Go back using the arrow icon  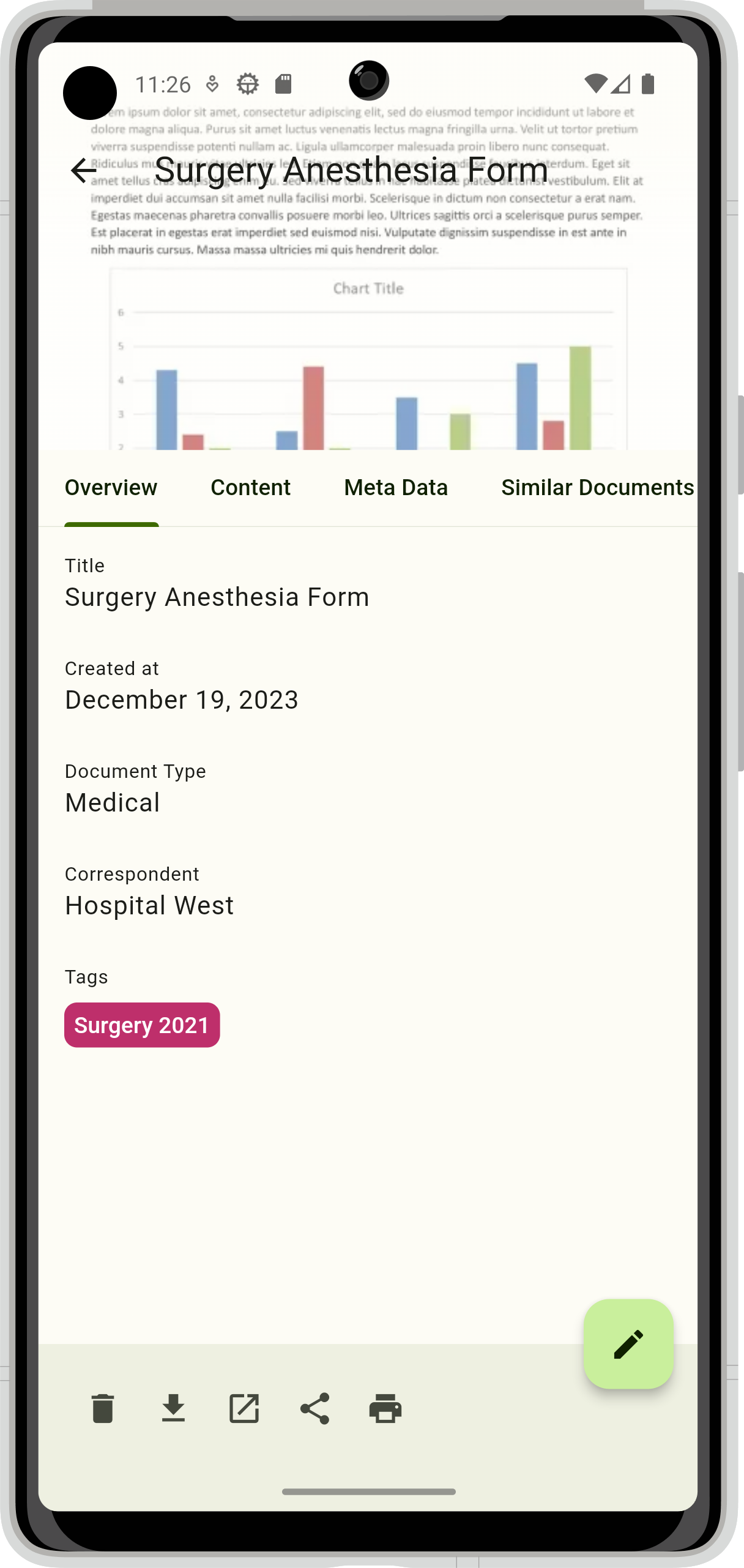84,170
